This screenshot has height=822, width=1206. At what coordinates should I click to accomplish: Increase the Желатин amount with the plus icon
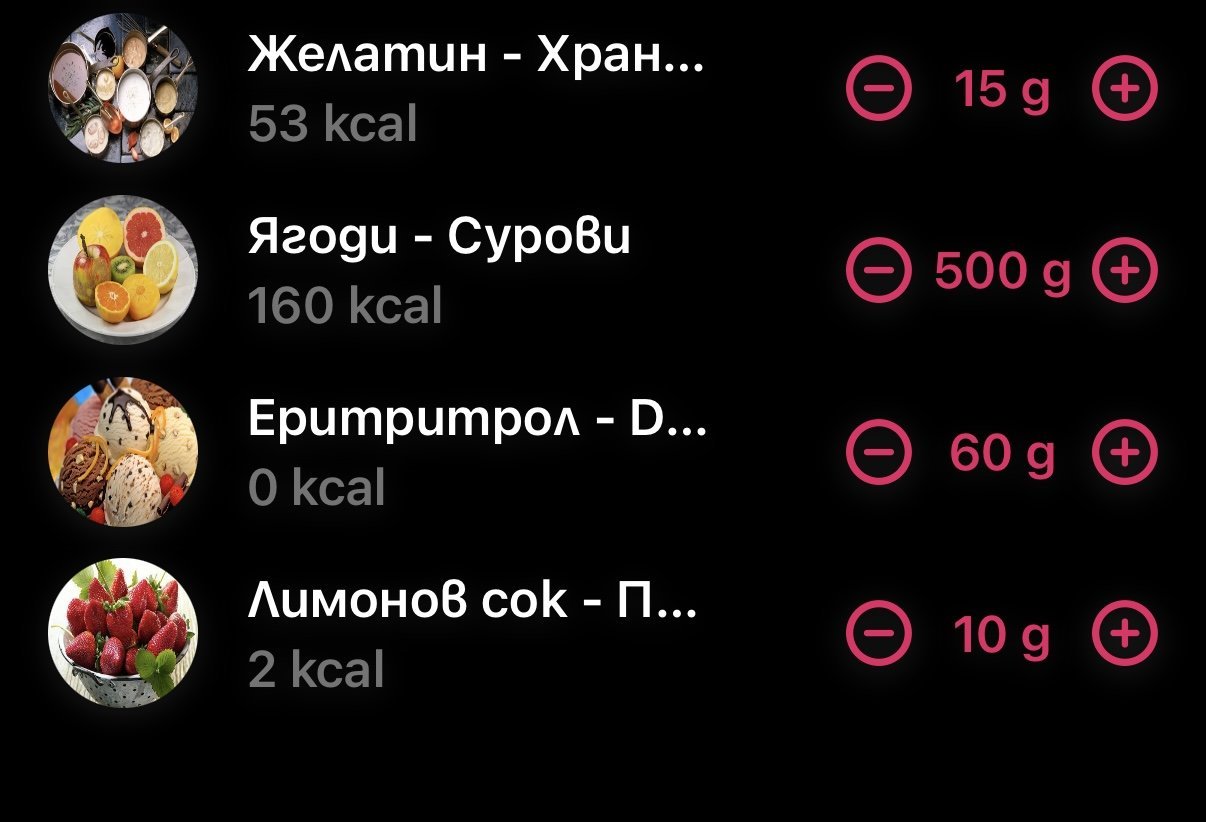[x=1124, y=91]
